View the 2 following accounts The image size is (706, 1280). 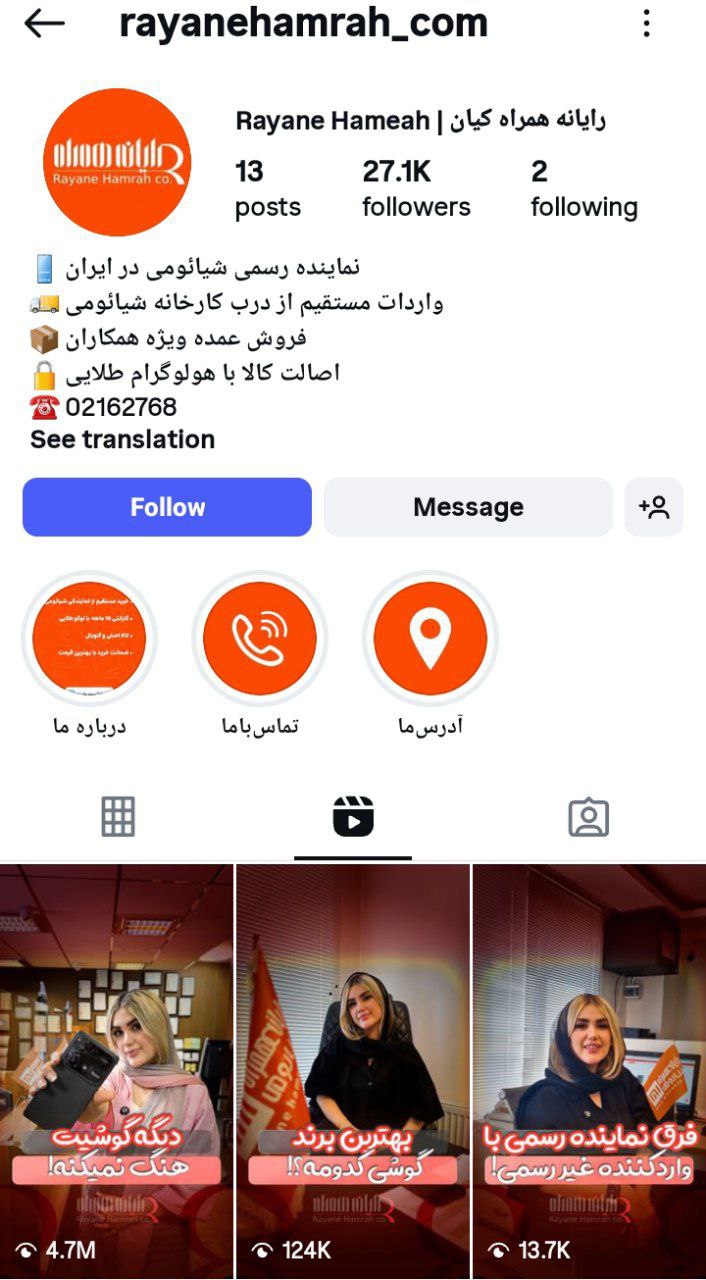click(583, 189)
